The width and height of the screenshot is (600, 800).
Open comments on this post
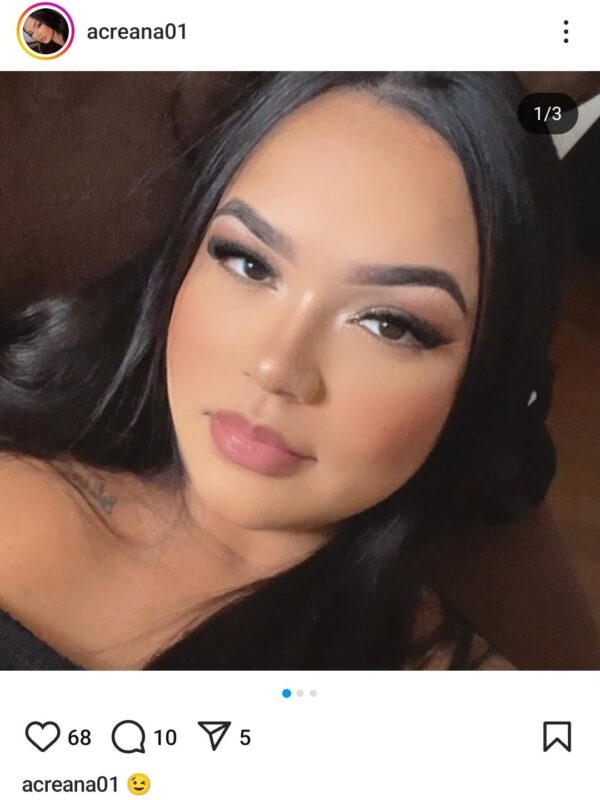(128, 737)
